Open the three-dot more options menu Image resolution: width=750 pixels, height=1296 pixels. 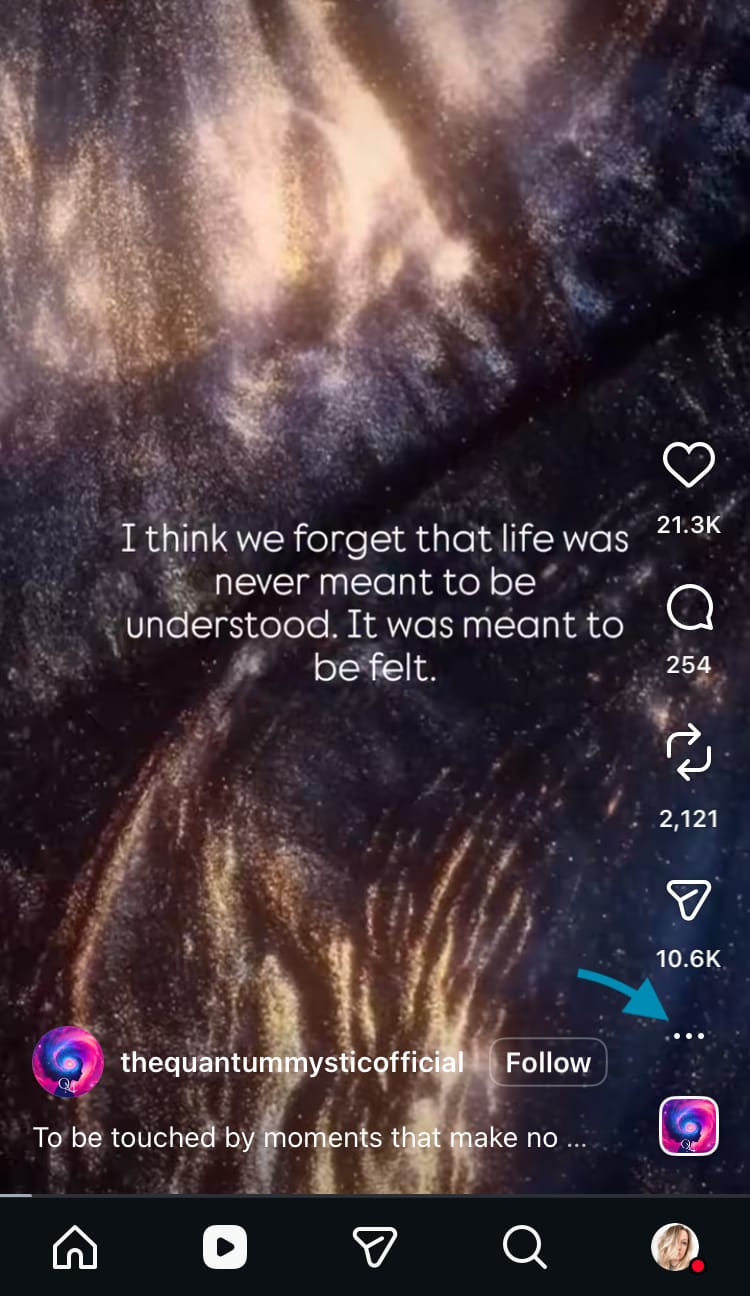click(688, 1036)
